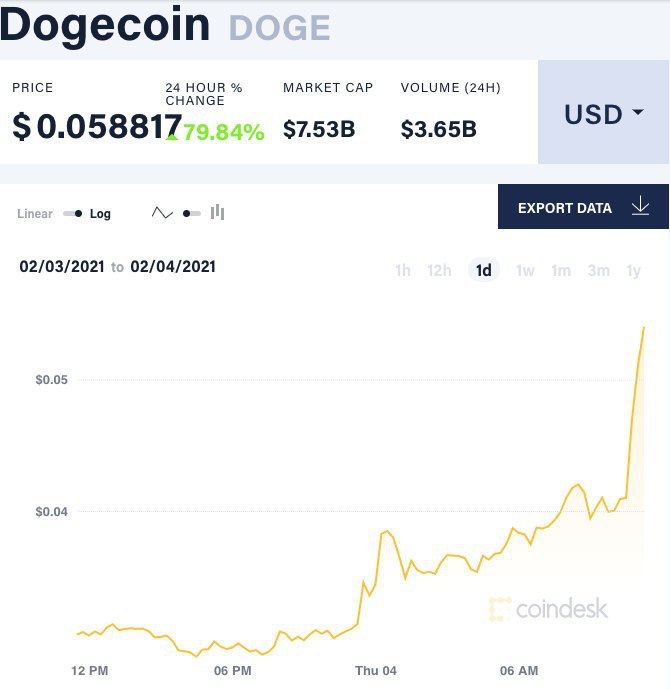The width and height of the screenshot is (670, 690).
Task: Toggle between line and bar chart
Action: [x=191, y=213]
